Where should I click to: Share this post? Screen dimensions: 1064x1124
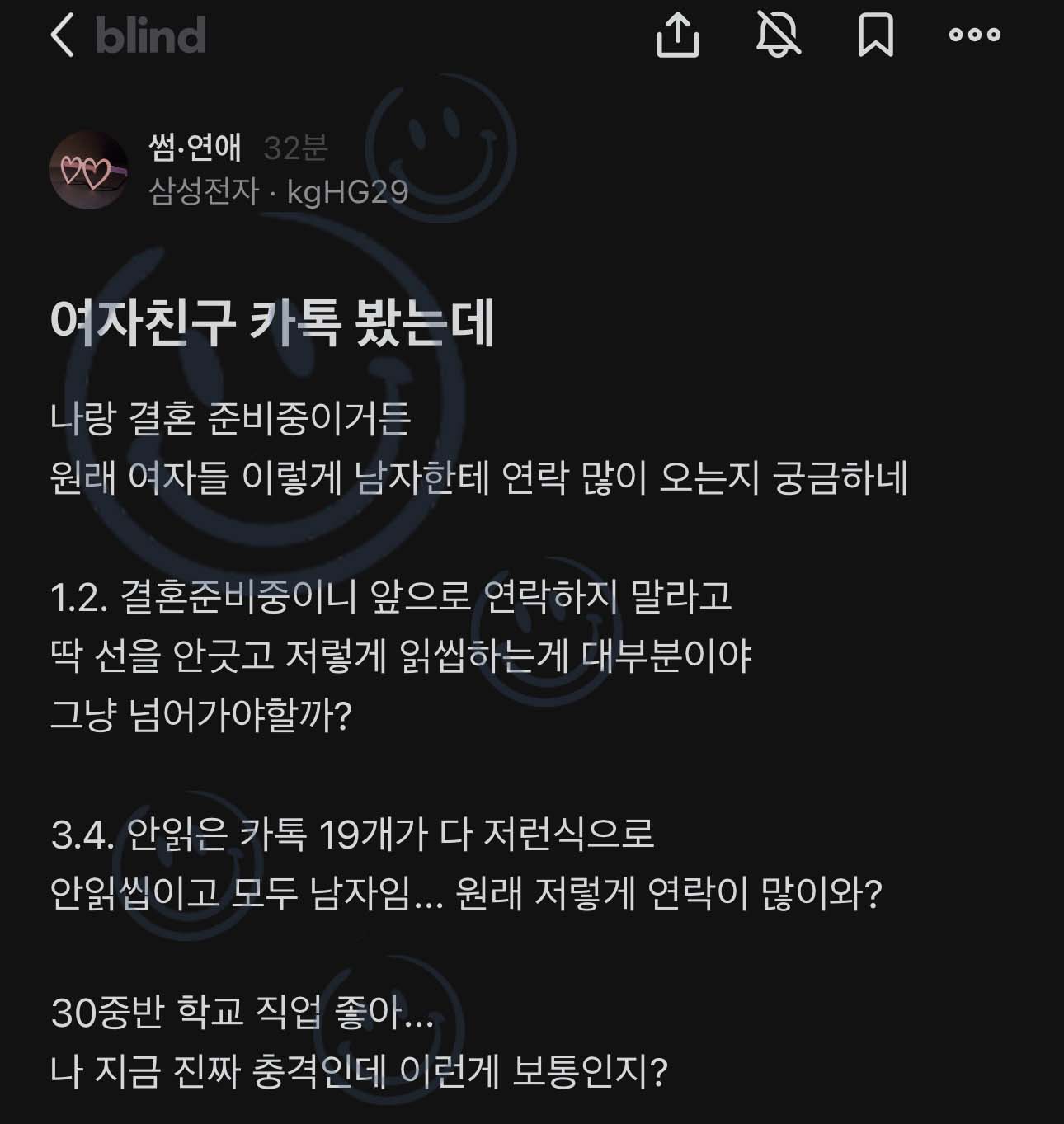(x=677, y=35)
